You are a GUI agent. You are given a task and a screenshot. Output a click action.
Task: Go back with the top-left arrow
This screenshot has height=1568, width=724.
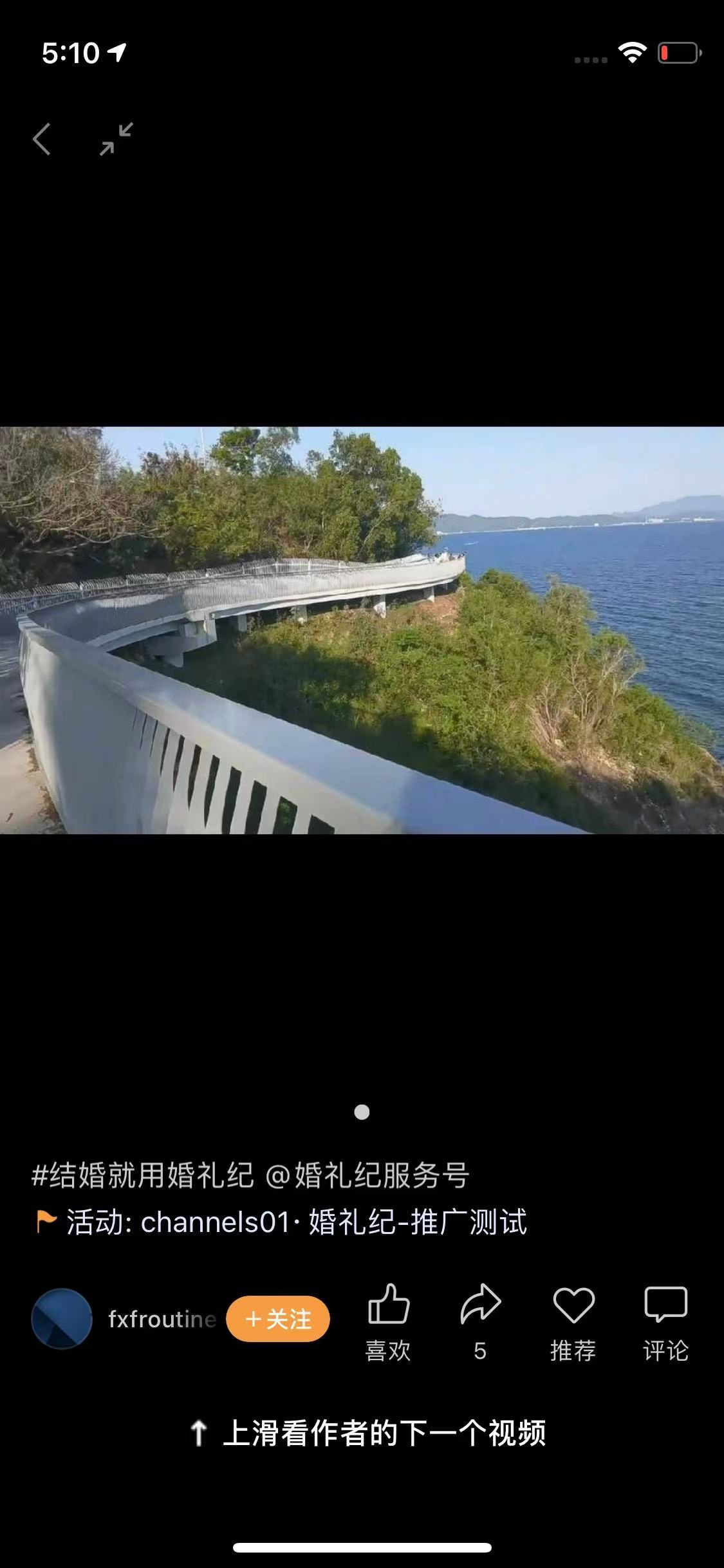pos(42,139)
